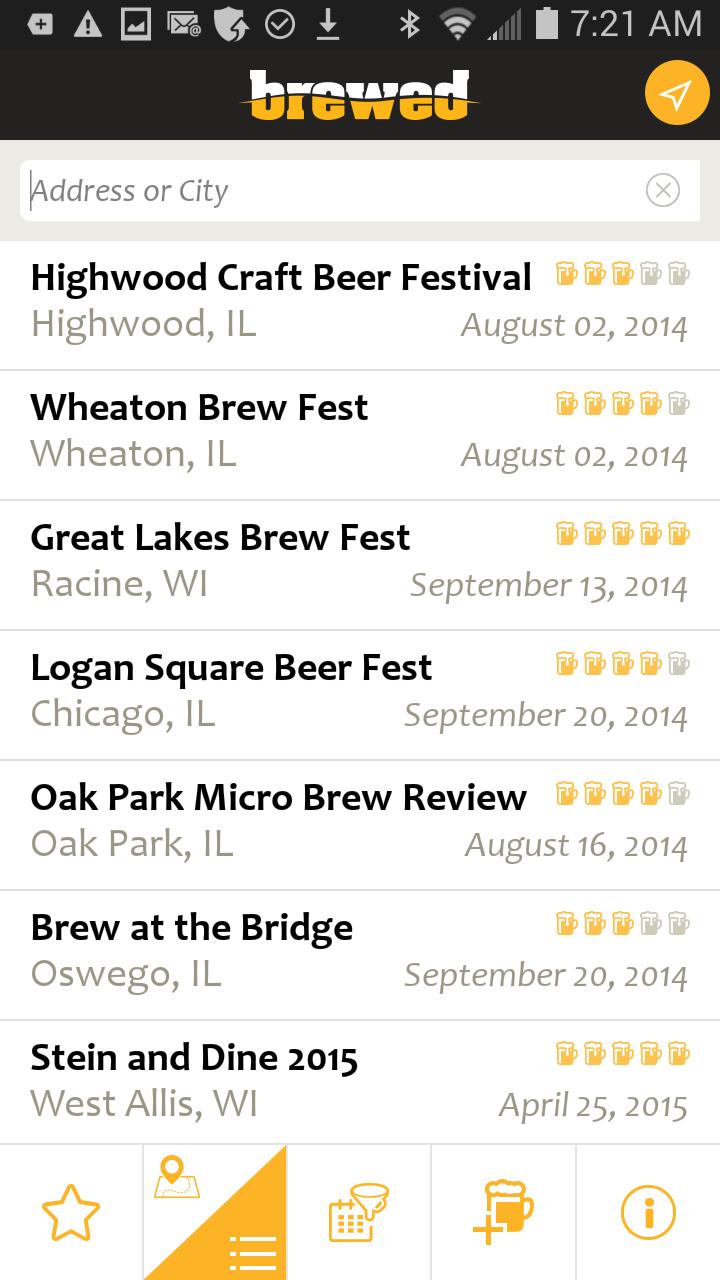The width and height of the screenshot is (720, 1280).
Task: Select Logan Square Beer Fest
Action: [360, 695]
